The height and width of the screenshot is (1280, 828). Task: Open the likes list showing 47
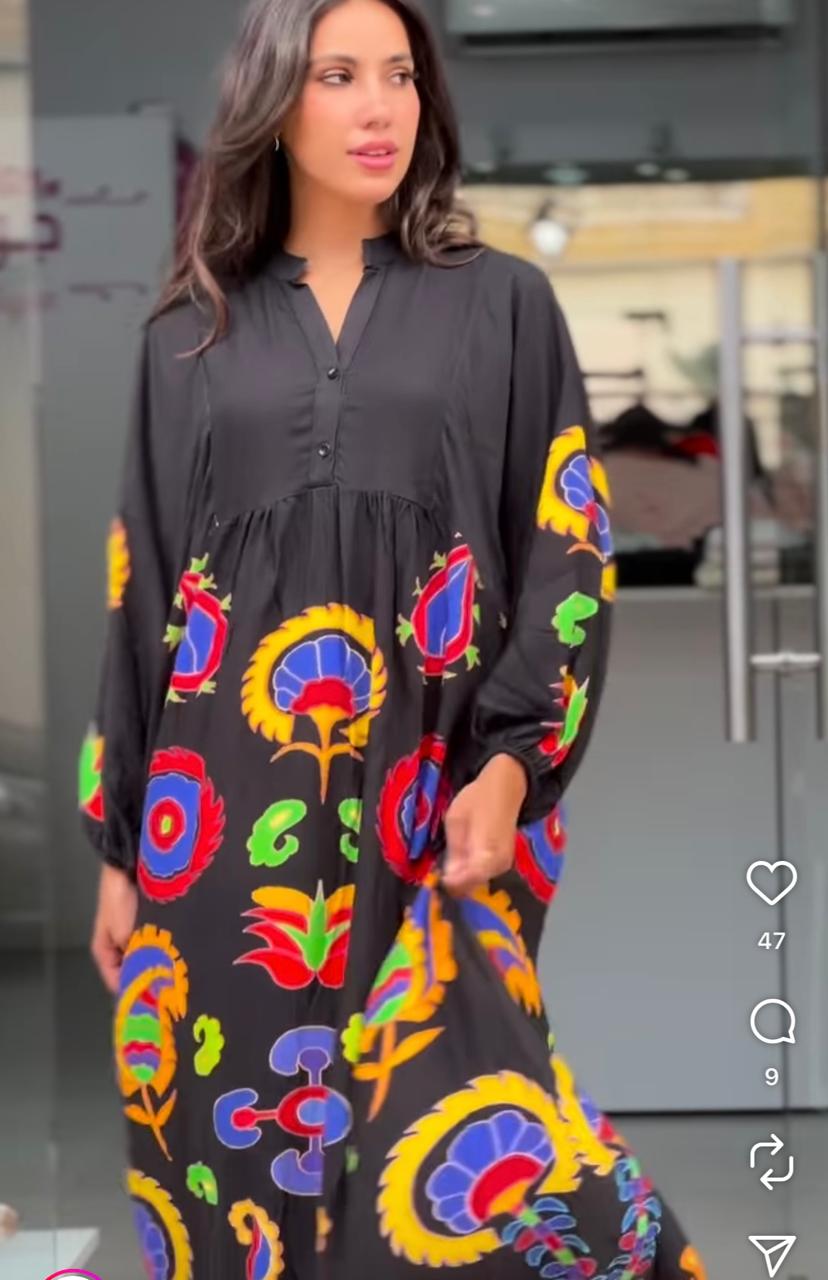tap(771, 941)
